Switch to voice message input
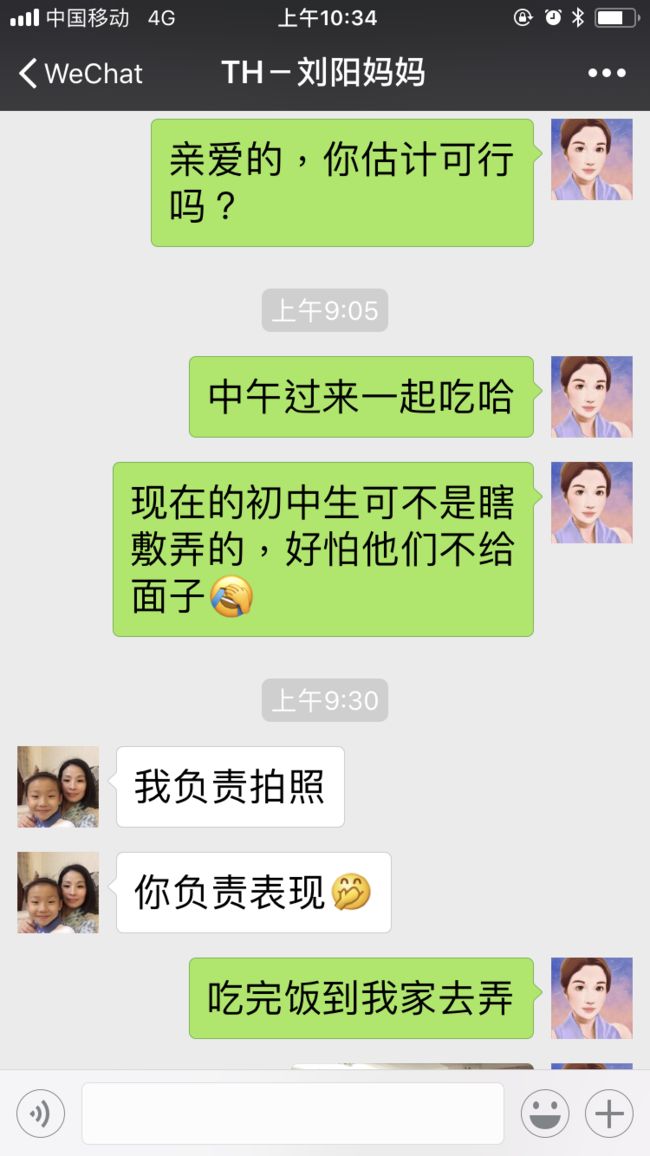650x1156 pixels. pos(41,1113)
